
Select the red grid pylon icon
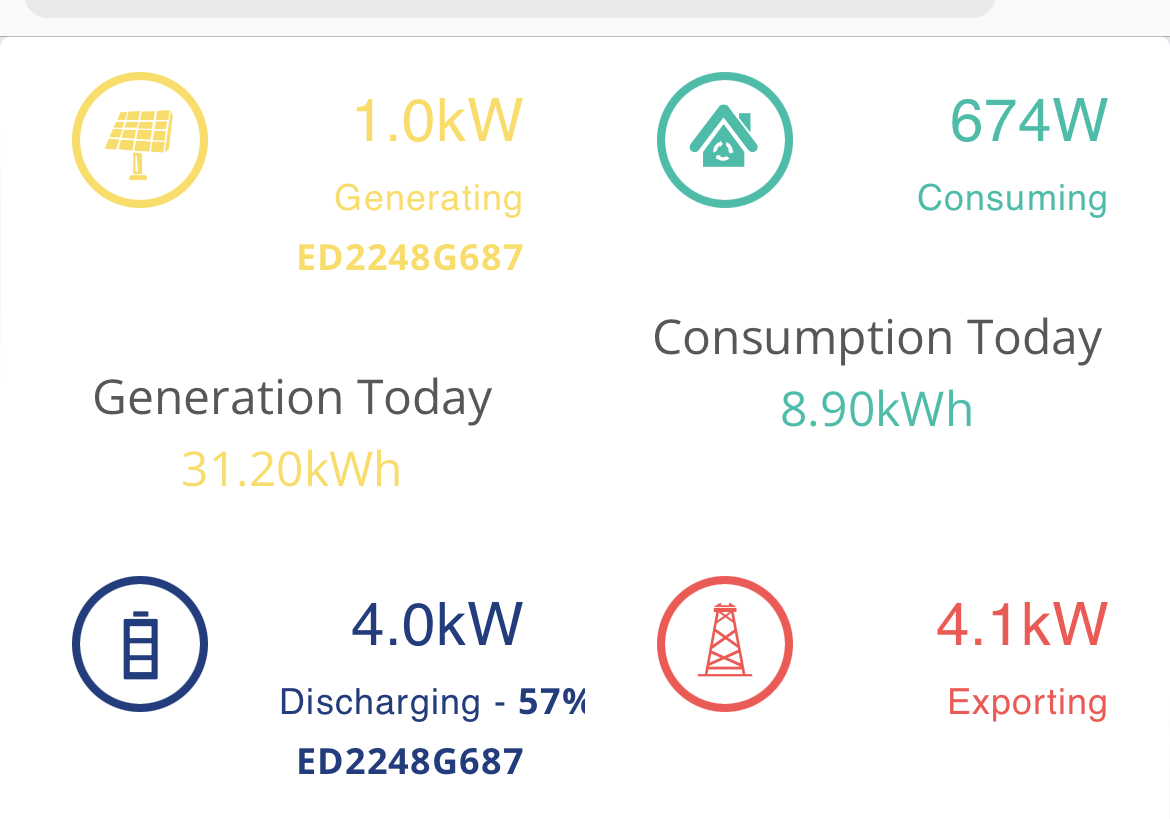tap(725, 644)
